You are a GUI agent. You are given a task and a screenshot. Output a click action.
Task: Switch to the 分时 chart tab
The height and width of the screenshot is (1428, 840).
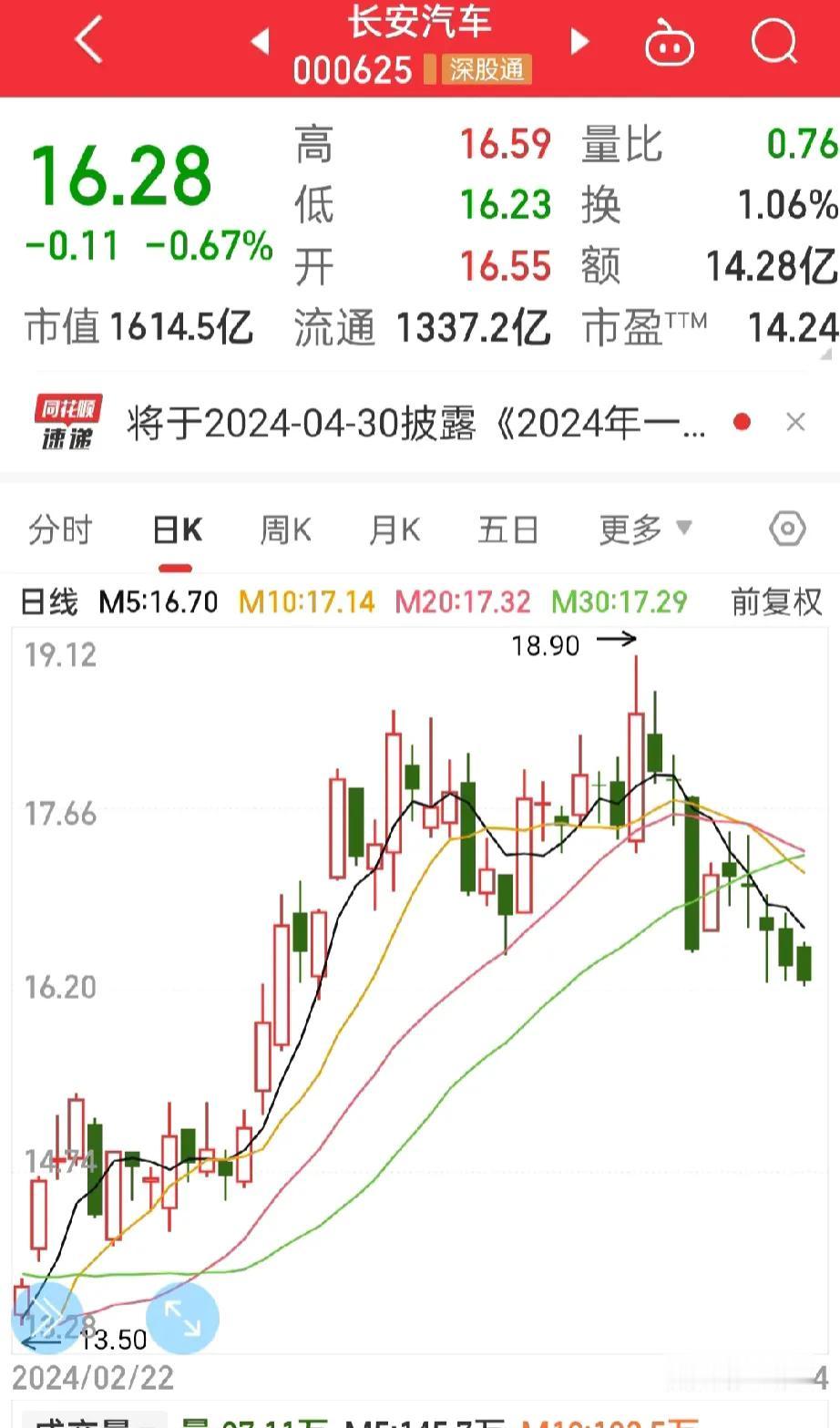click(60, 529)
